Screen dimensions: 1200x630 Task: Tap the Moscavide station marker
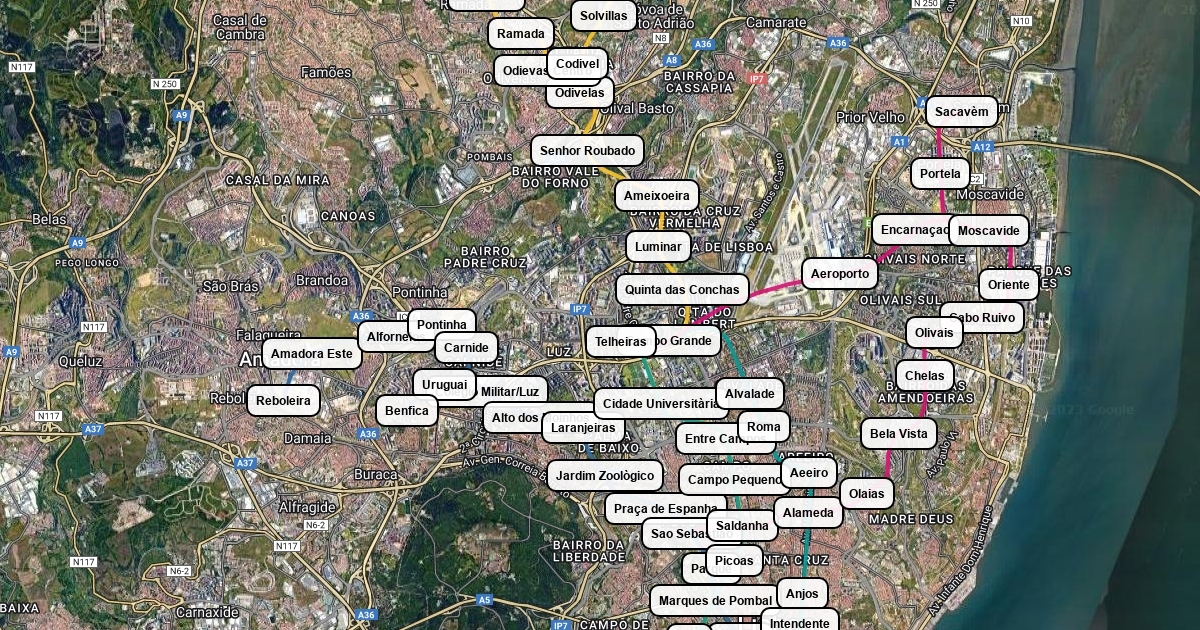[988, 231]
